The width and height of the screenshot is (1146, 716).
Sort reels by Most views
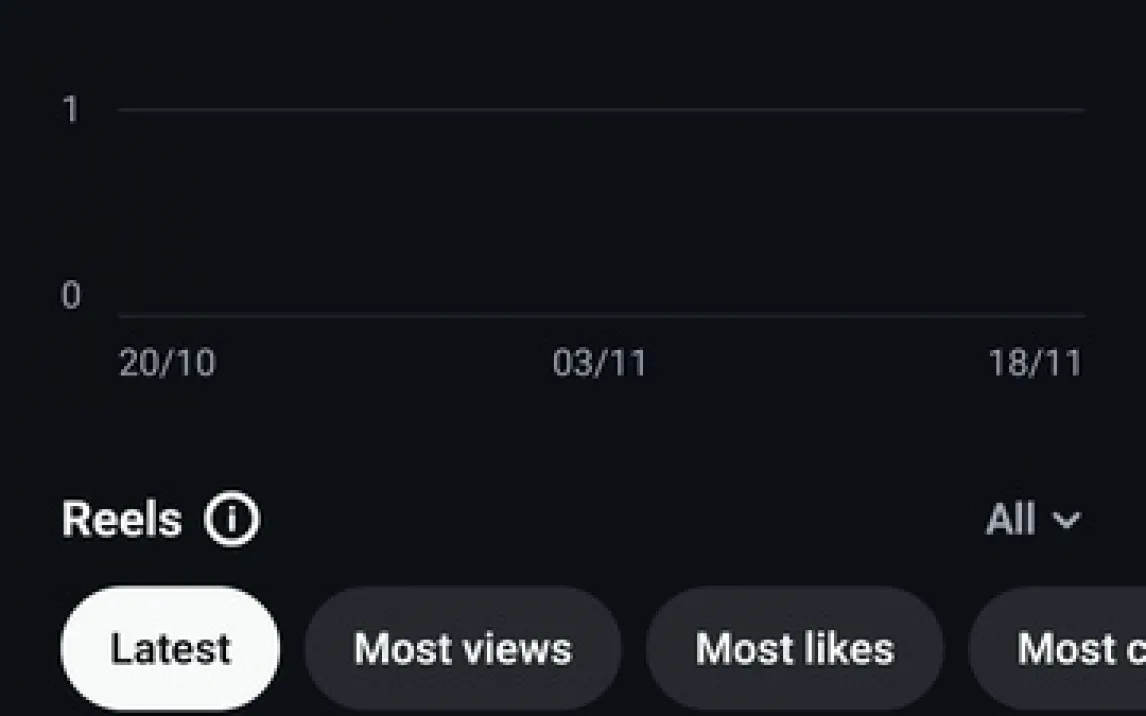[462, 649]
